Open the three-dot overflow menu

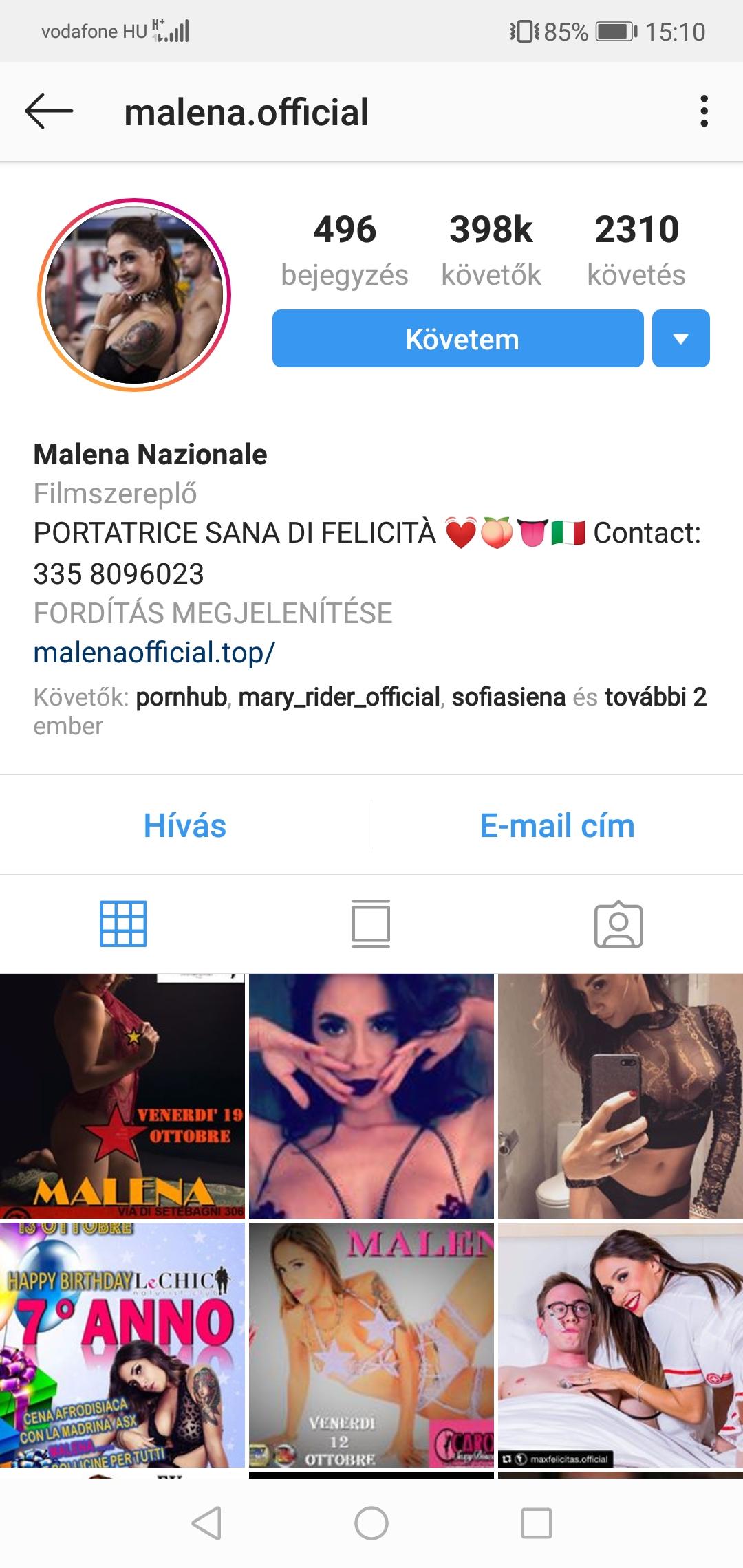(703, 111)
